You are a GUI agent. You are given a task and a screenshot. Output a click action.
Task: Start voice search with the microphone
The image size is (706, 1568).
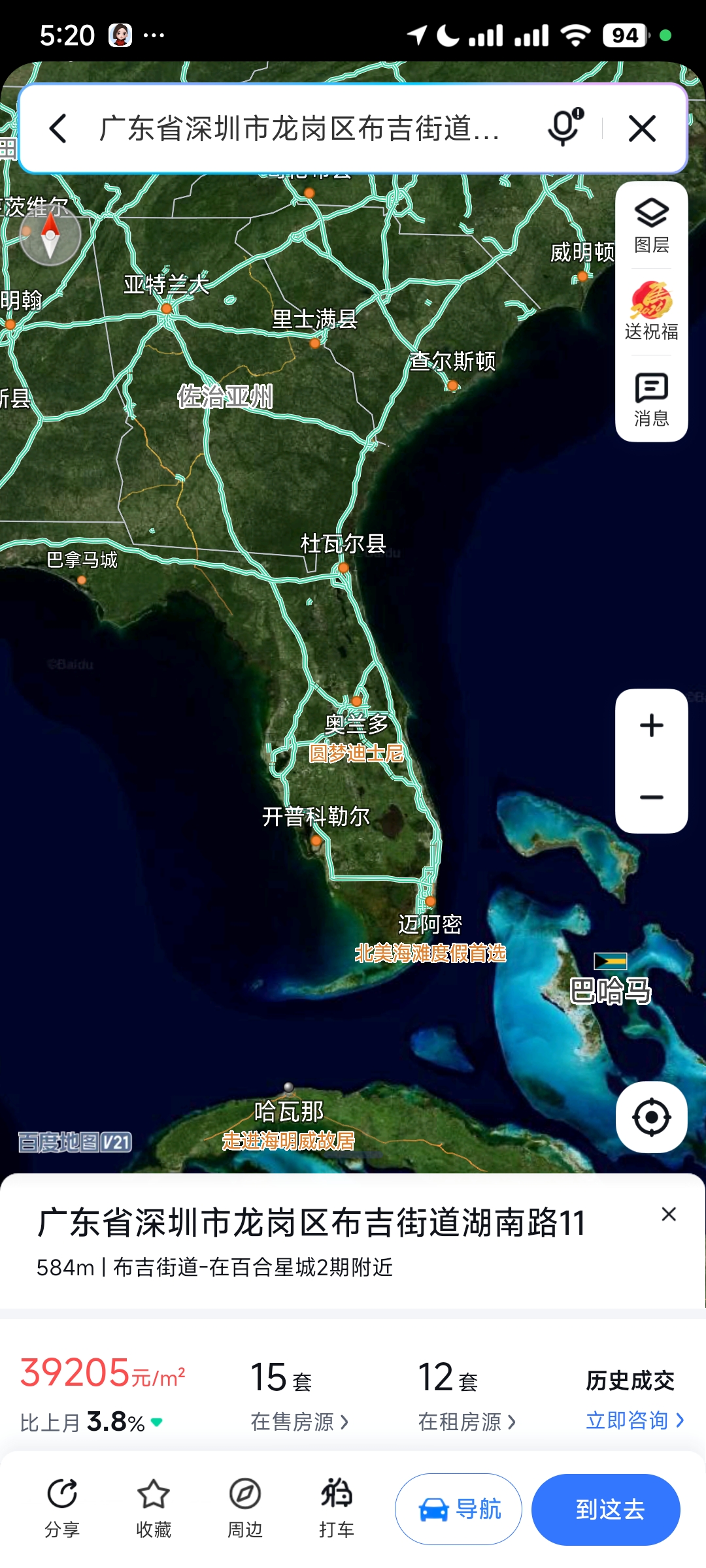pyautogui.click(x=565, y=127)
